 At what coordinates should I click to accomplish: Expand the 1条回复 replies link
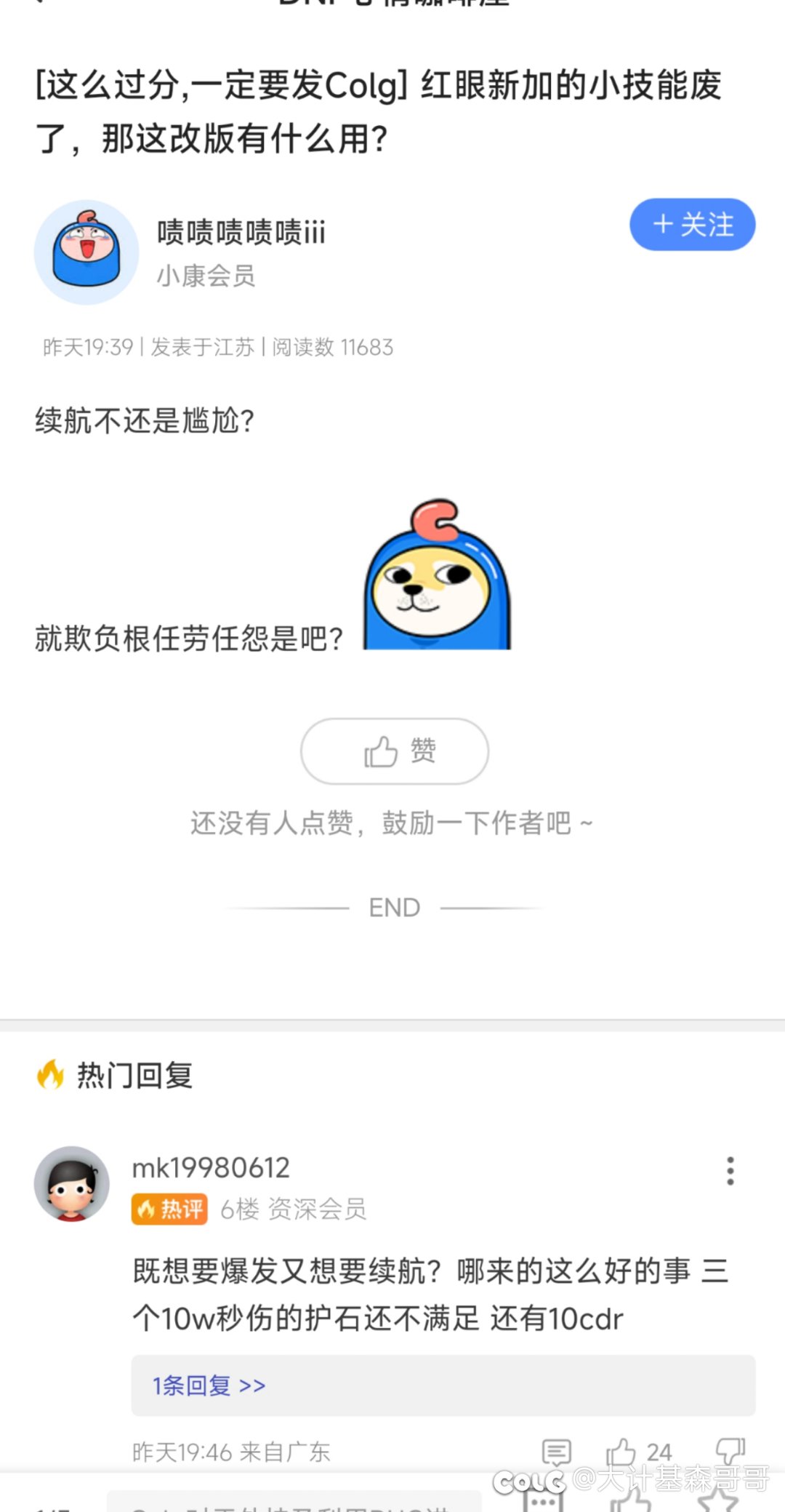point(209,1385)
